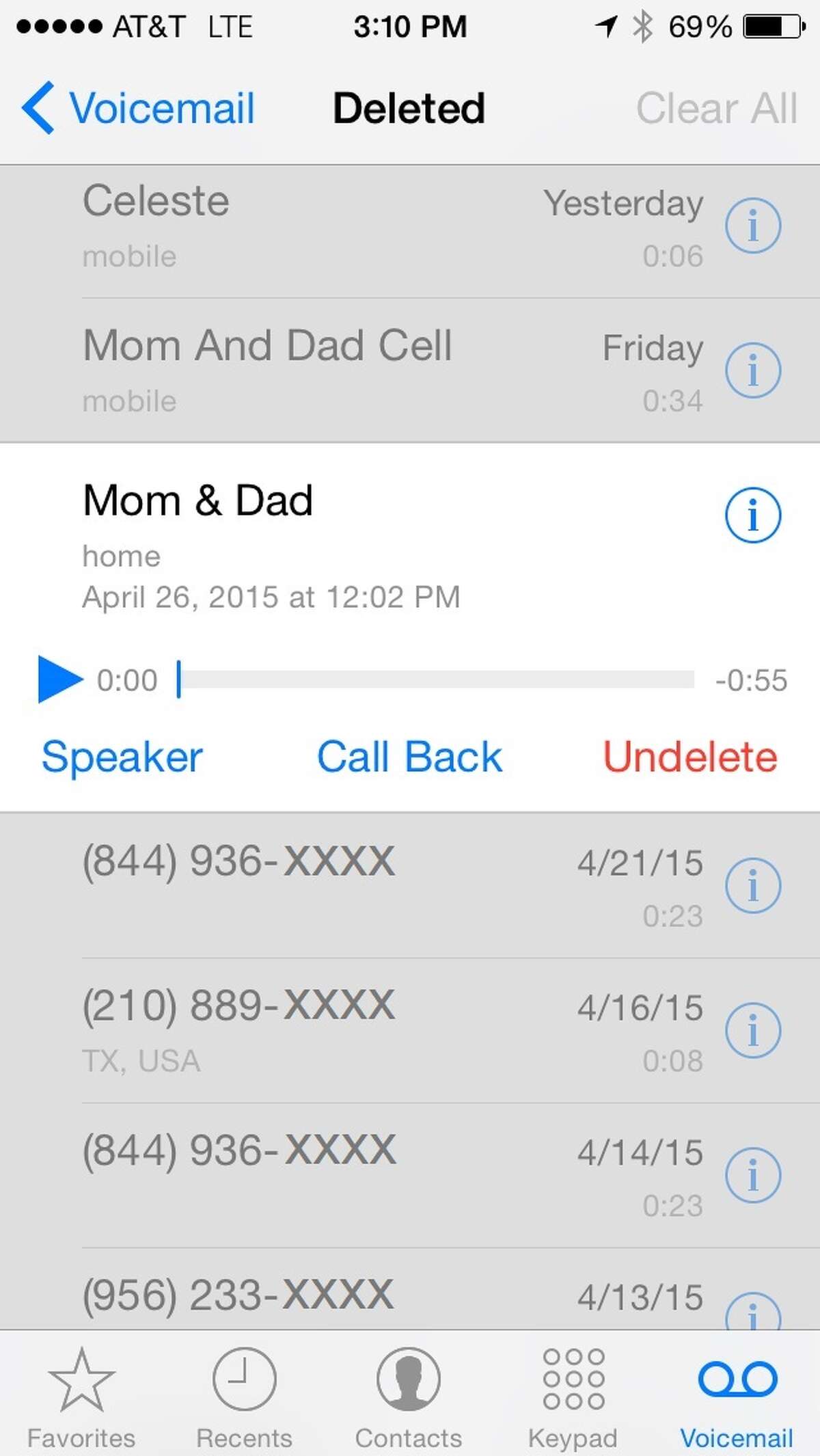Screen dimensions: 820x1456
Task: Open Contacts from the tab bar
Action: [x=408, y=1391]
